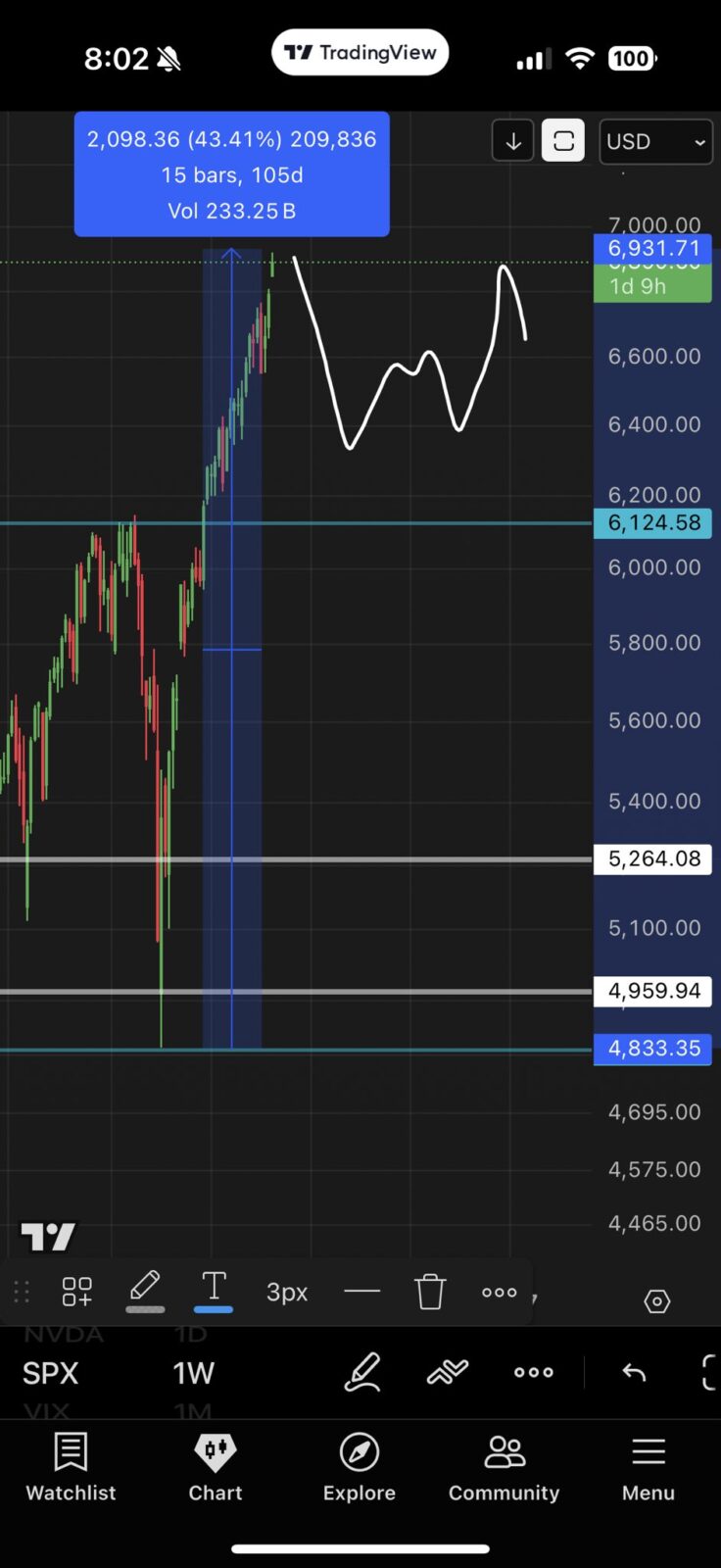This screenshot has height=1568, width=721.
Task: Open the indicators icon
Action: click(x=448, y=1372)
